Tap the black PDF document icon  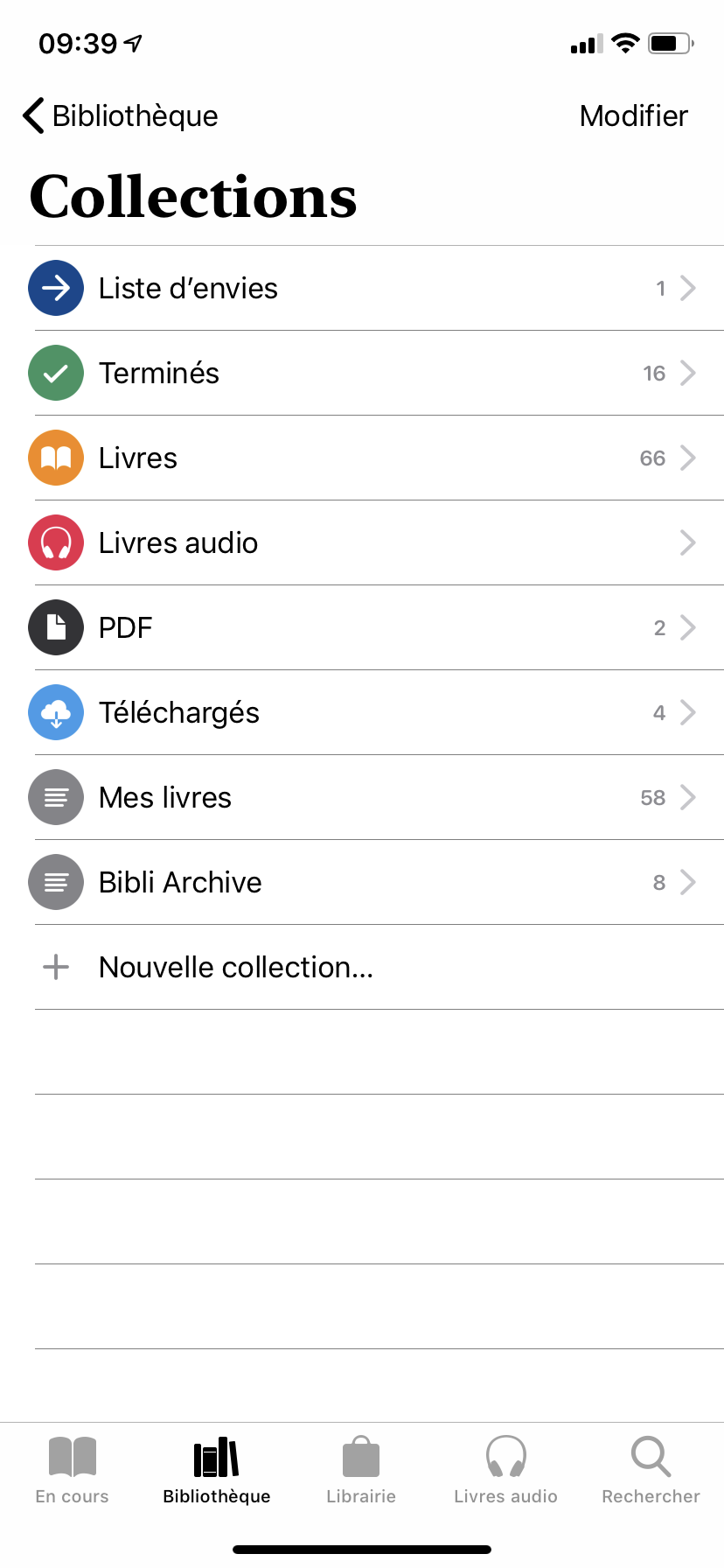point(55,627)
